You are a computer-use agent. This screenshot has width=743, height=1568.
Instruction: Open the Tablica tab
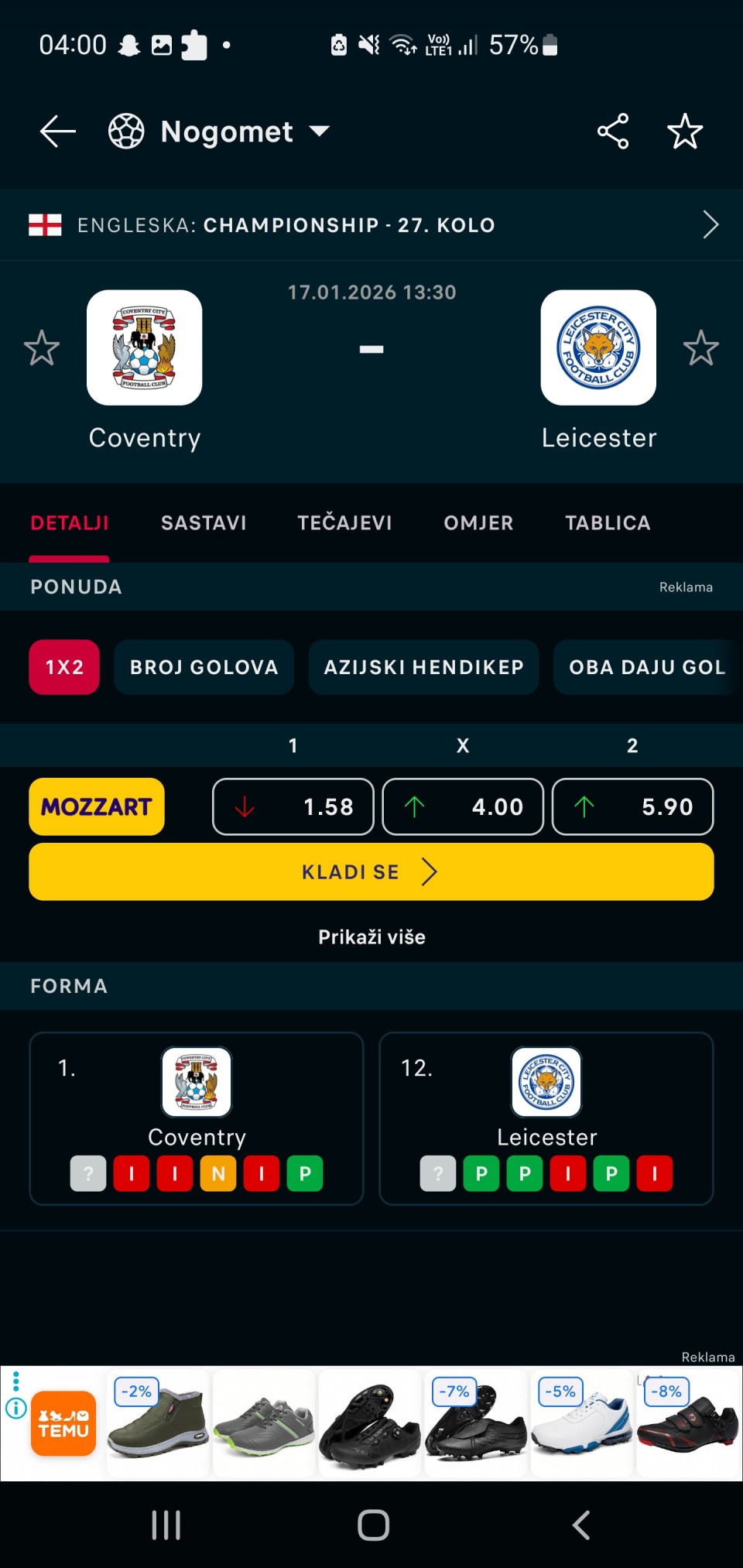(x=608, y=523)
